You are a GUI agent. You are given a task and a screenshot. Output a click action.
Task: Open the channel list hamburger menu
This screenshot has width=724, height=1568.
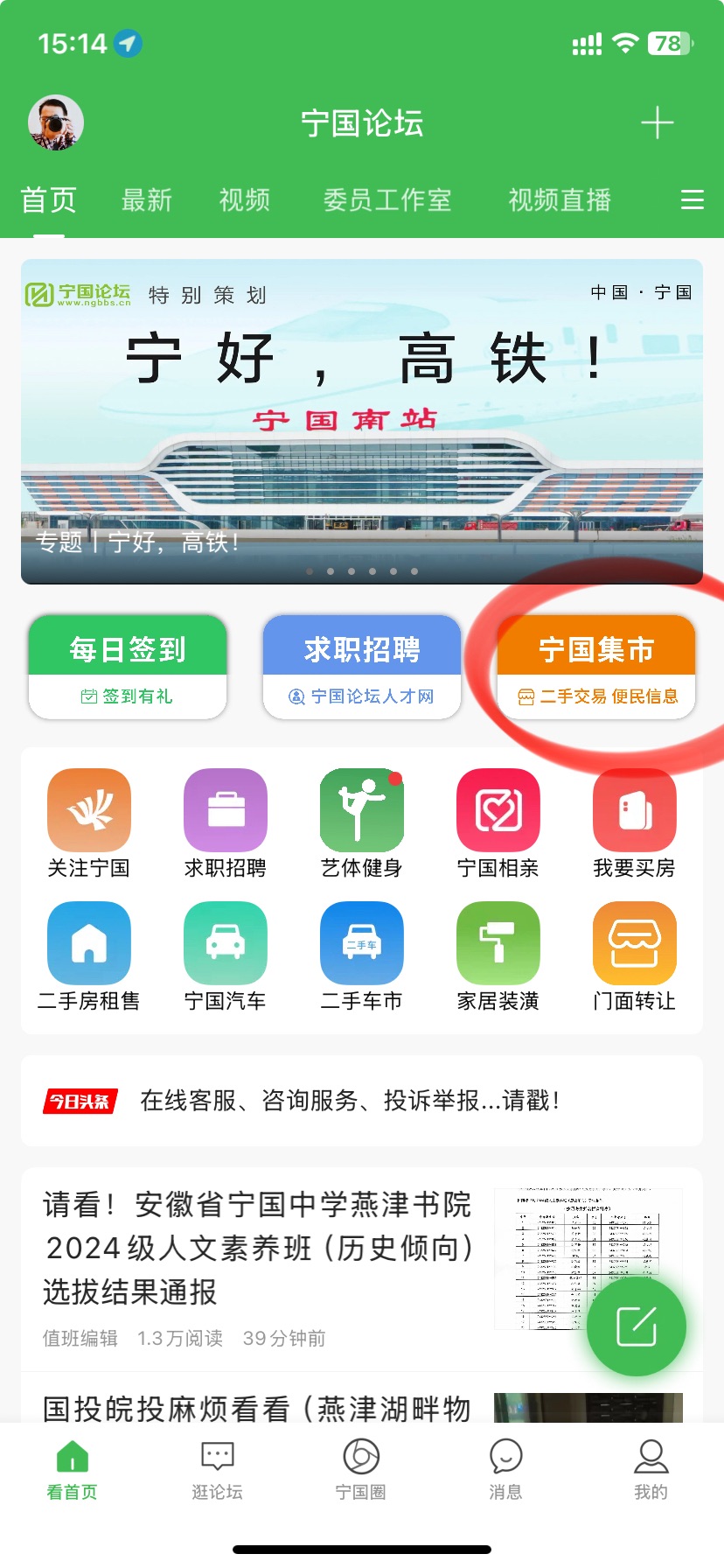pyautogui.click(x=692, y=200)
